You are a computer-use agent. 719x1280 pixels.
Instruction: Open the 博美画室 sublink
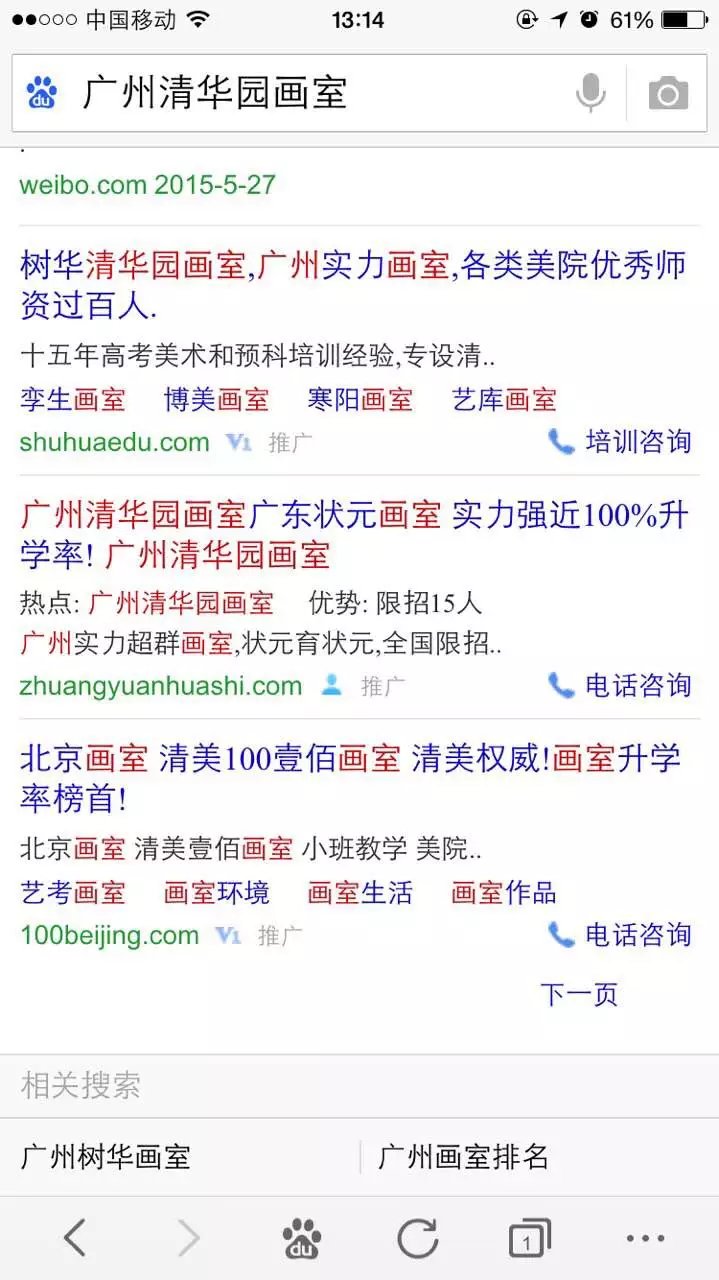click(x=216, y=400)
